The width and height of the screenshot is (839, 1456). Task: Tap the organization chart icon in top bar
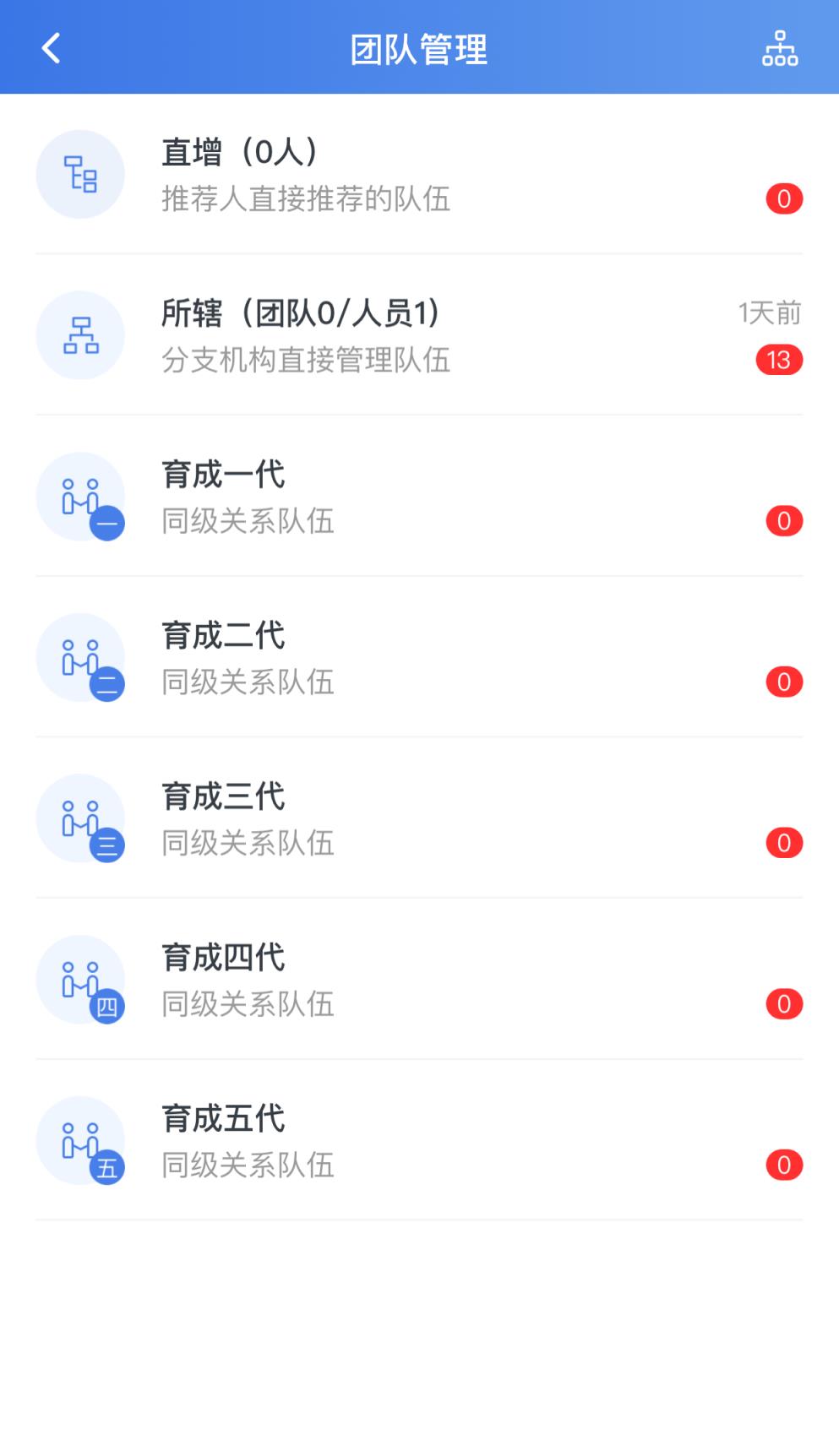pos(779,48)
